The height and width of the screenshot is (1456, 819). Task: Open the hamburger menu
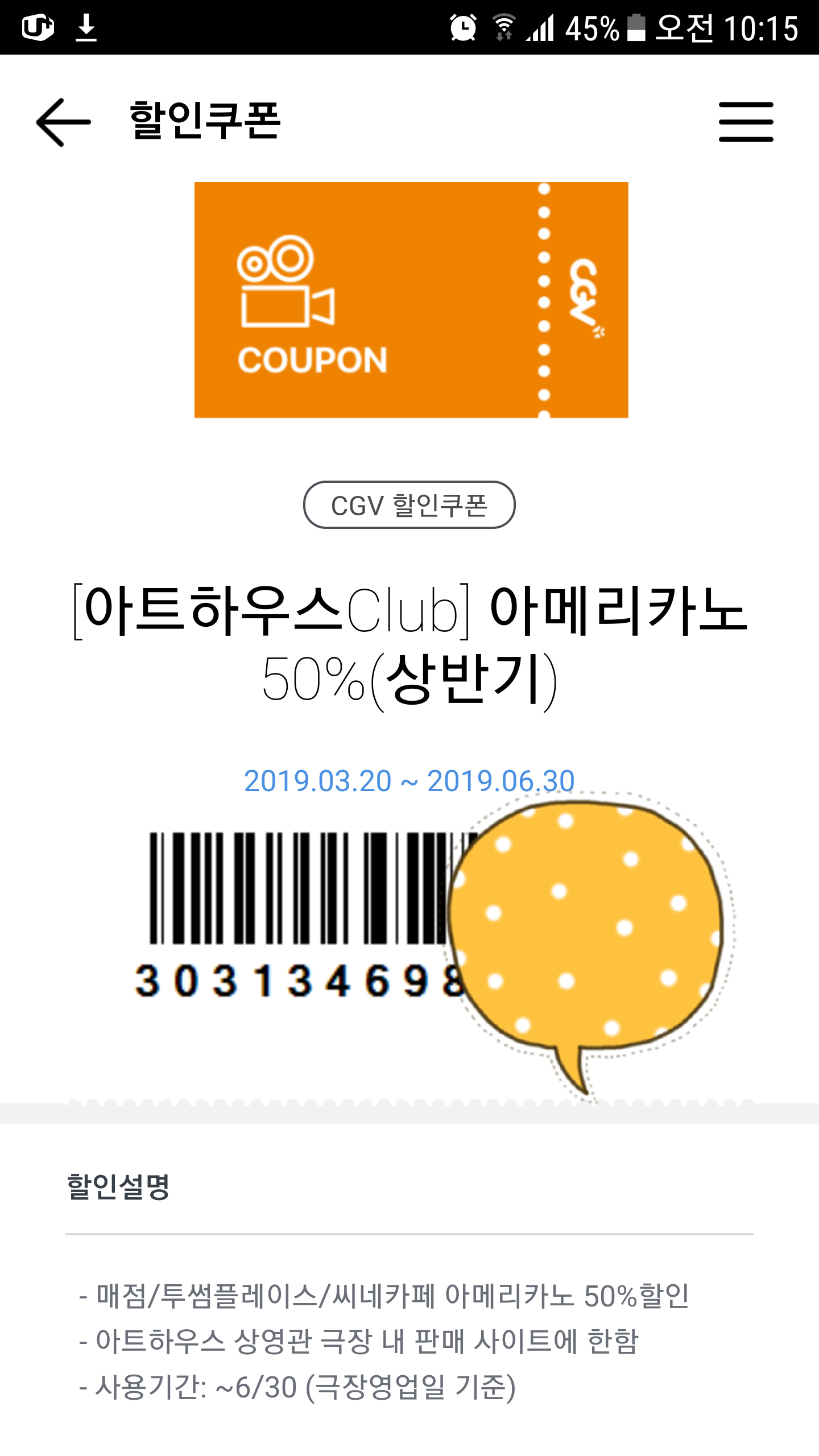point(746,122)
